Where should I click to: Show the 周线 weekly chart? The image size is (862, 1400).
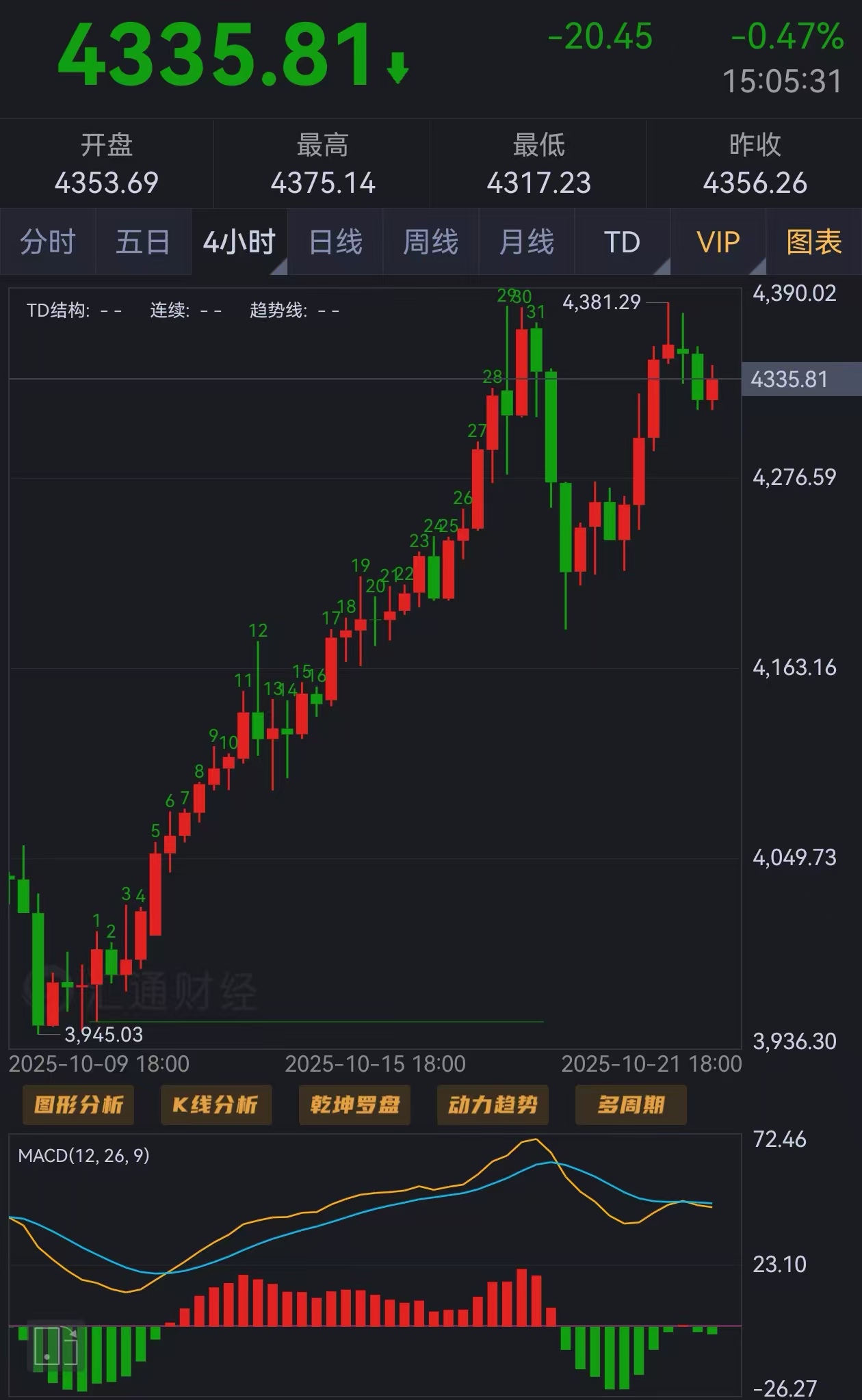(x=431, y=242)
